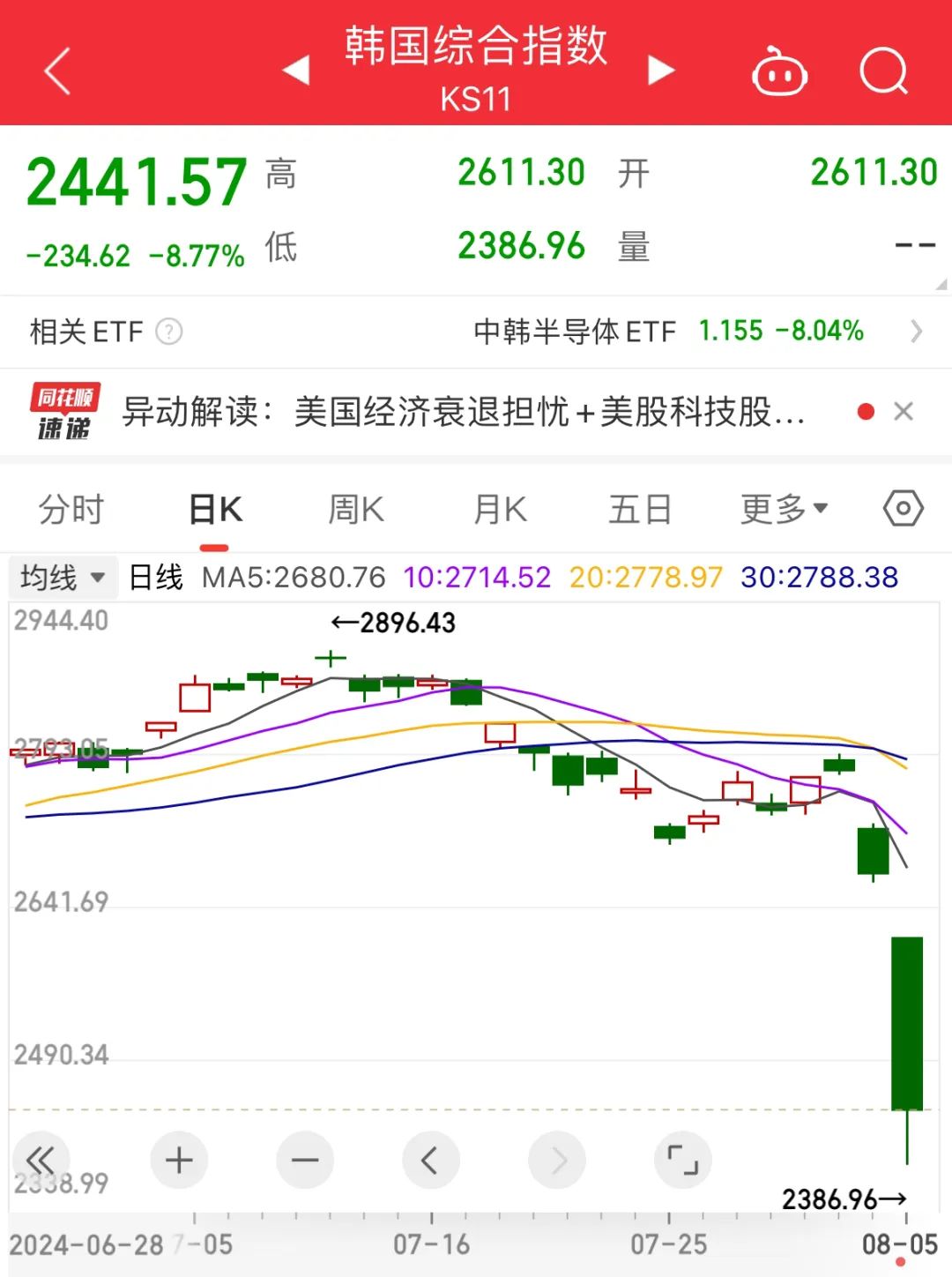The width and height of the screenshot is (952, 1277).
Task: Dismiss the 异动解读 notification bar
Action: click(904, 412)
